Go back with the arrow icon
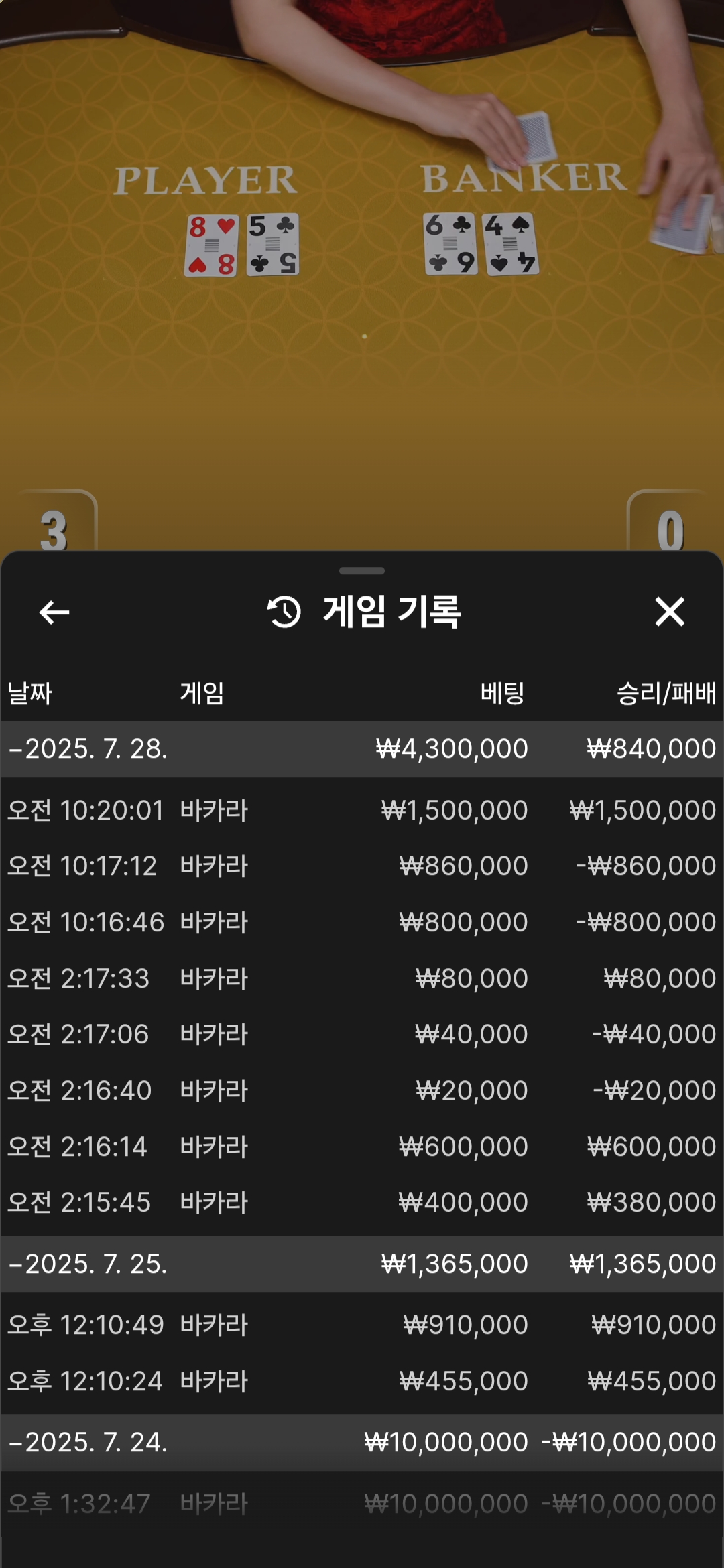This screenshot has width=724, height=1568. 54,612
